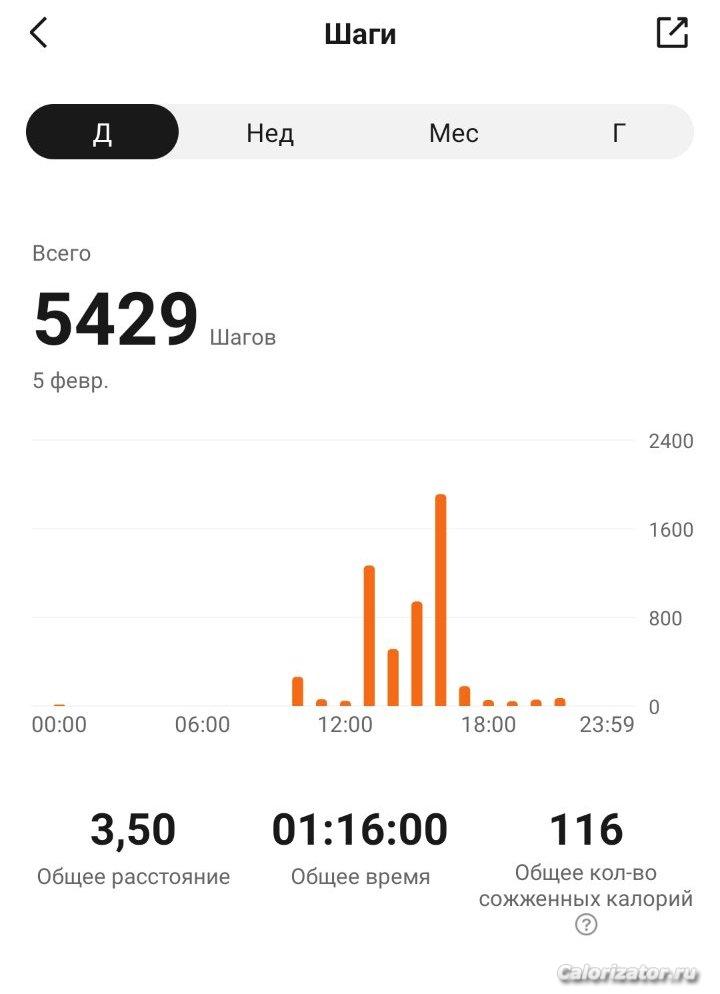Go back from the Шаги screen

point(39,33)
